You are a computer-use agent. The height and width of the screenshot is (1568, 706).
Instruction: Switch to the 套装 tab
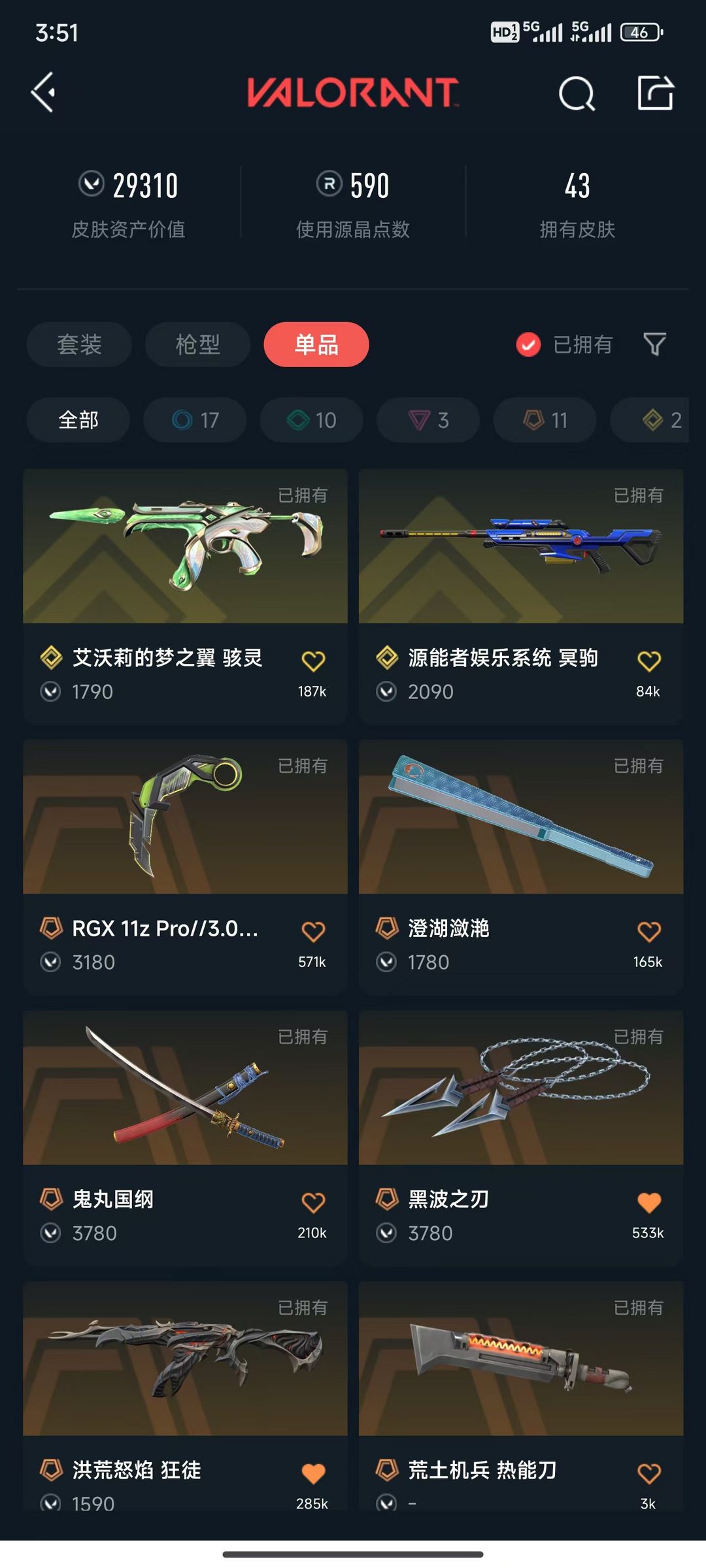pos(79,344)
